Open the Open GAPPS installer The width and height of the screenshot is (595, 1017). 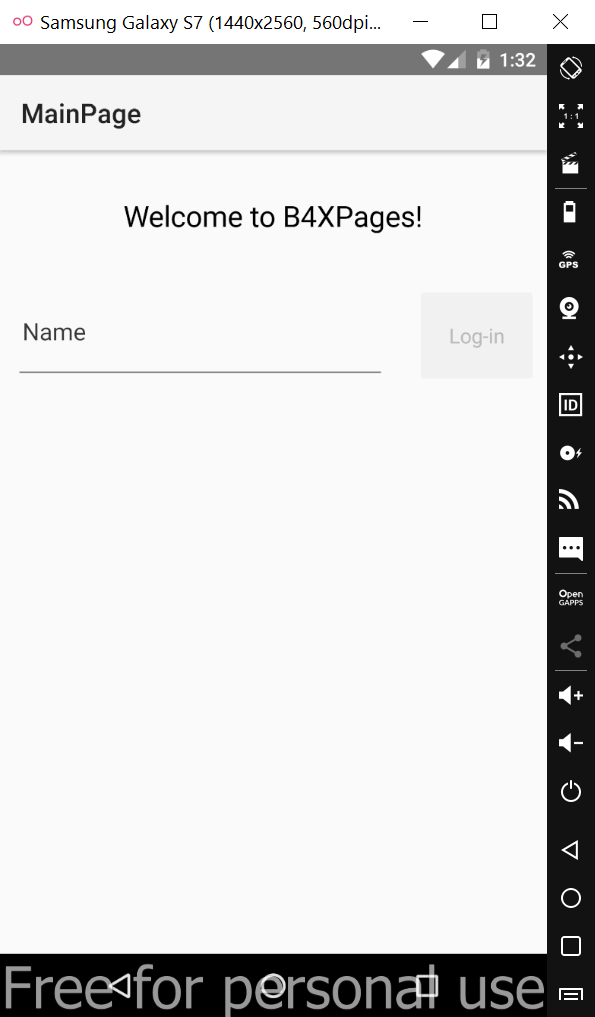click(570, 597)
